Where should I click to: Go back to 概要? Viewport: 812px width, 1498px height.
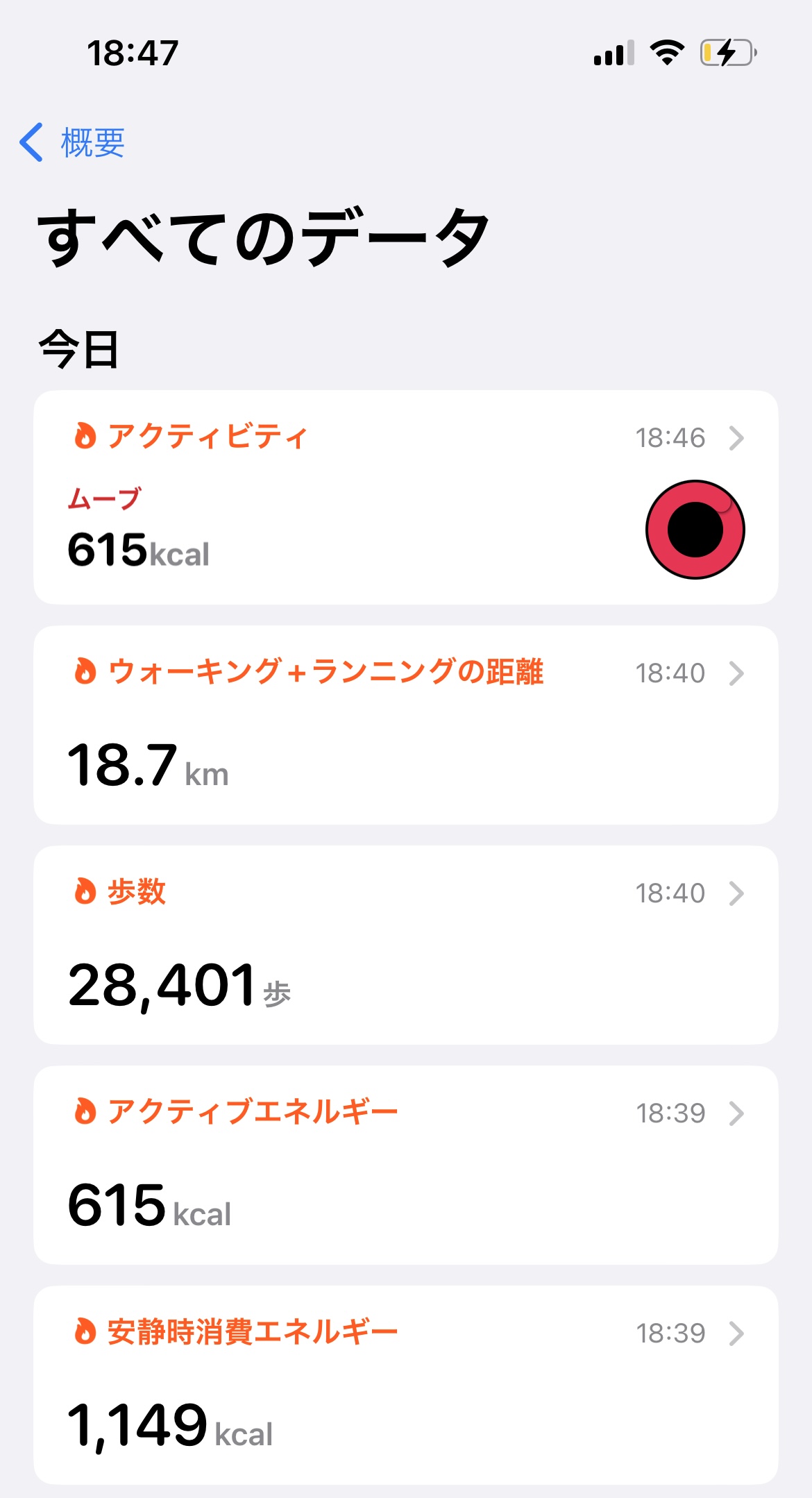pos(73,143)
